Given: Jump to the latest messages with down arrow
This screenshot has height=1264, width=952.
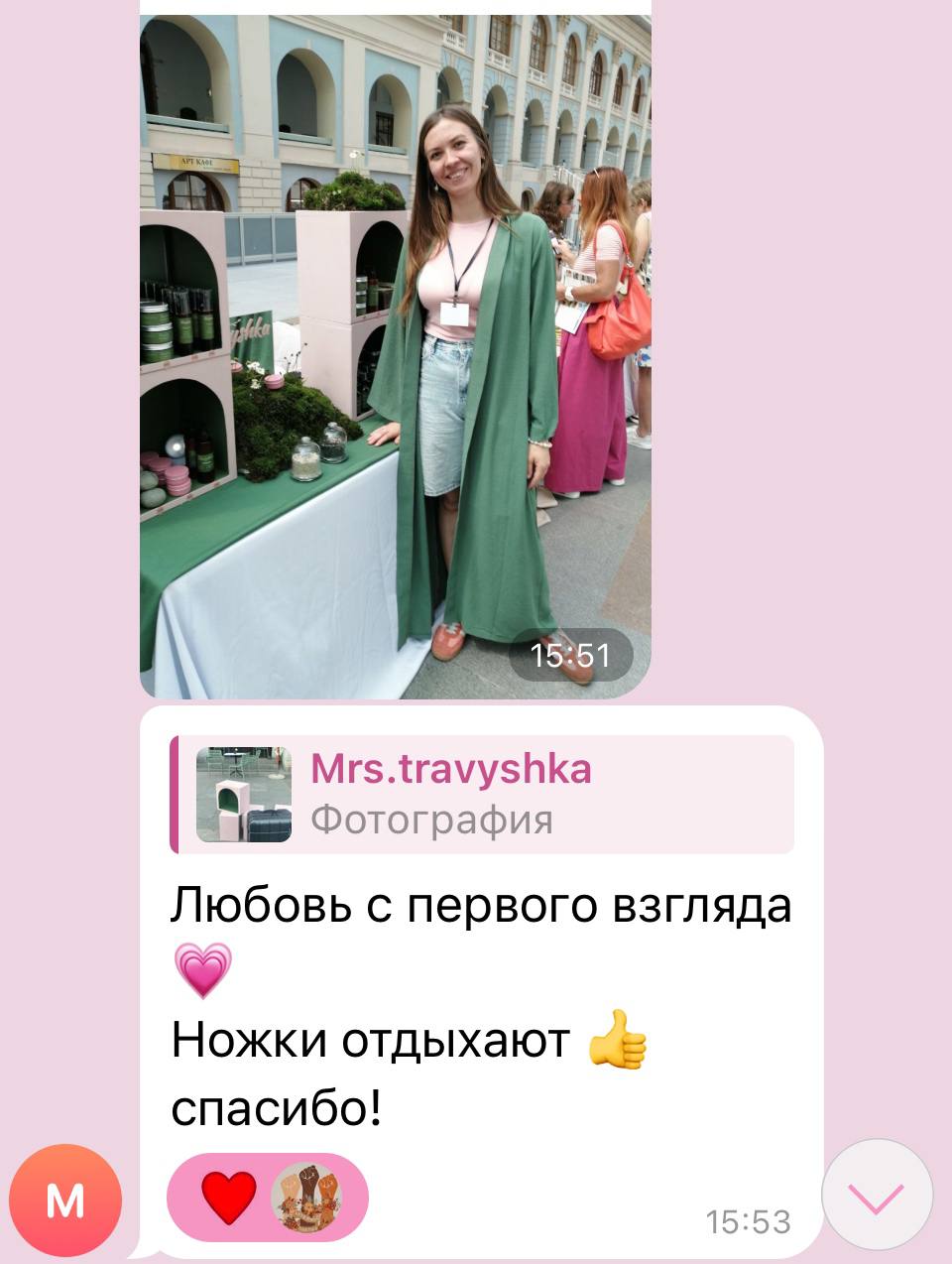Looking at the screenshot, I should tap(877, 1195).
